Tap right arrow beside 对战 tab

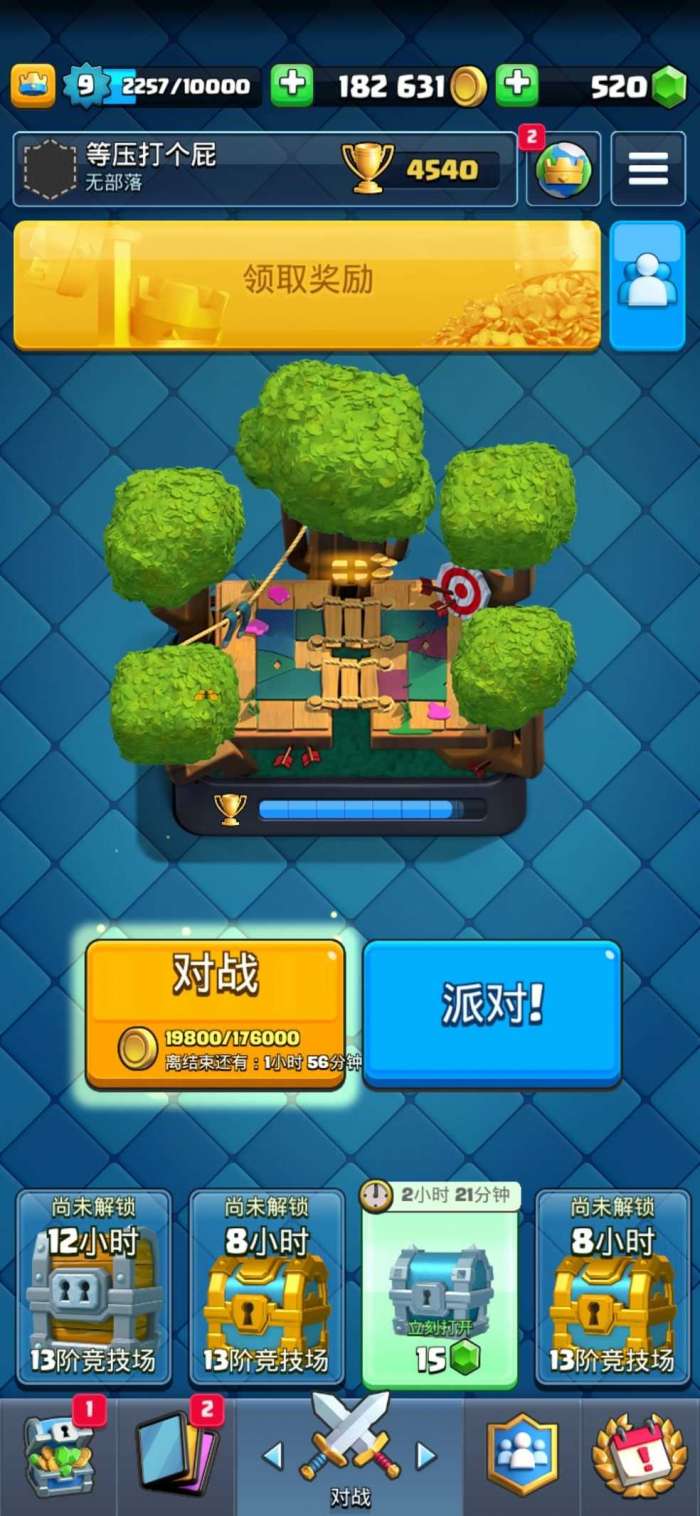(x=426, y=1456)
